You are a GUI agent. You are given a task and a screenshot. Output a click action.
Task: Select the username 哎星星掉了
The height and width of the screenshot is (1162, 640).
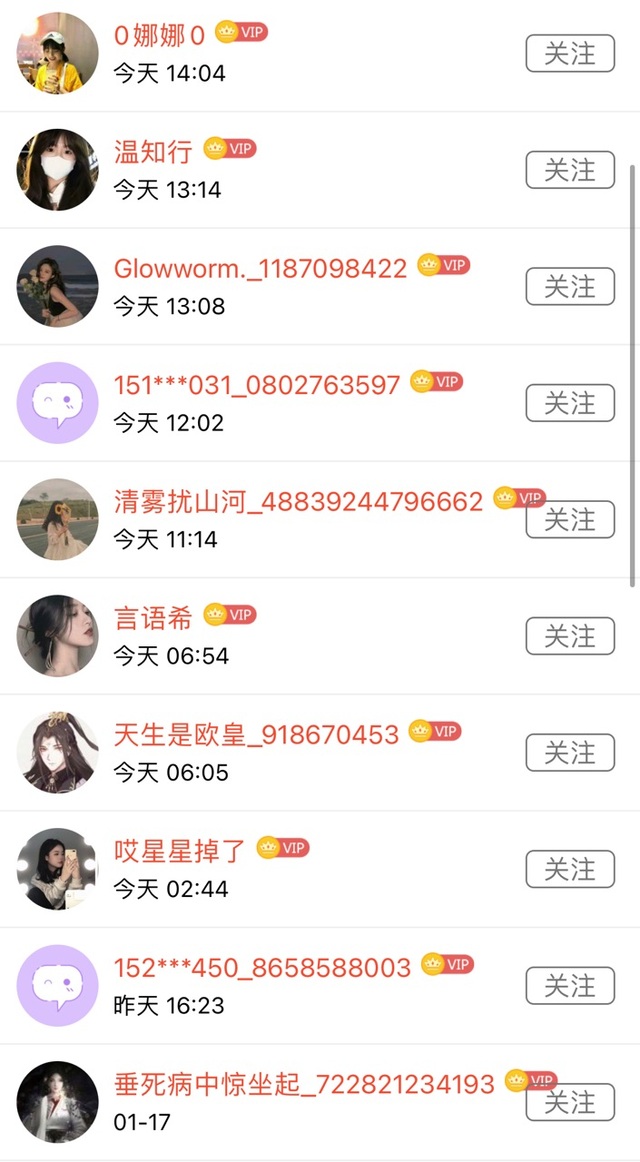click(180, 851)
